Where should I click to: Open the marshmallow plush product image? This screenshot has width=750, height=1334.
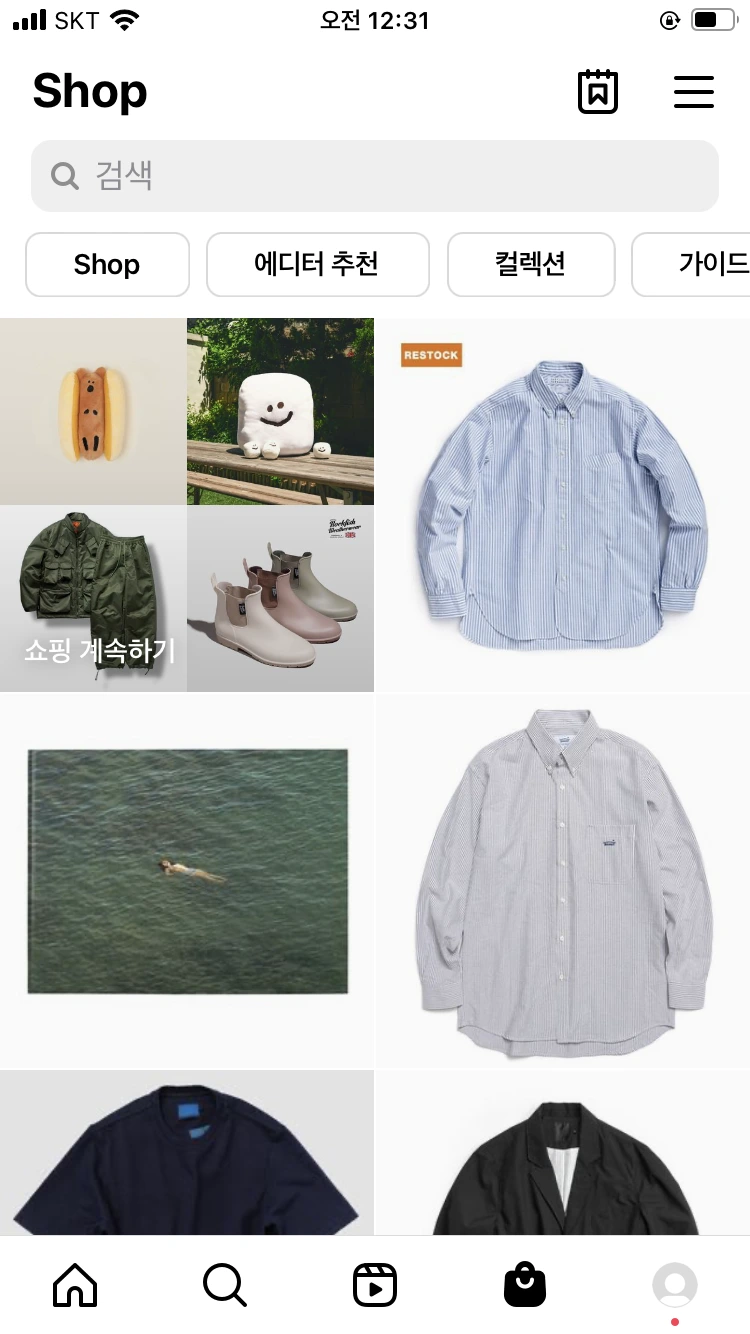pos(280,410)
